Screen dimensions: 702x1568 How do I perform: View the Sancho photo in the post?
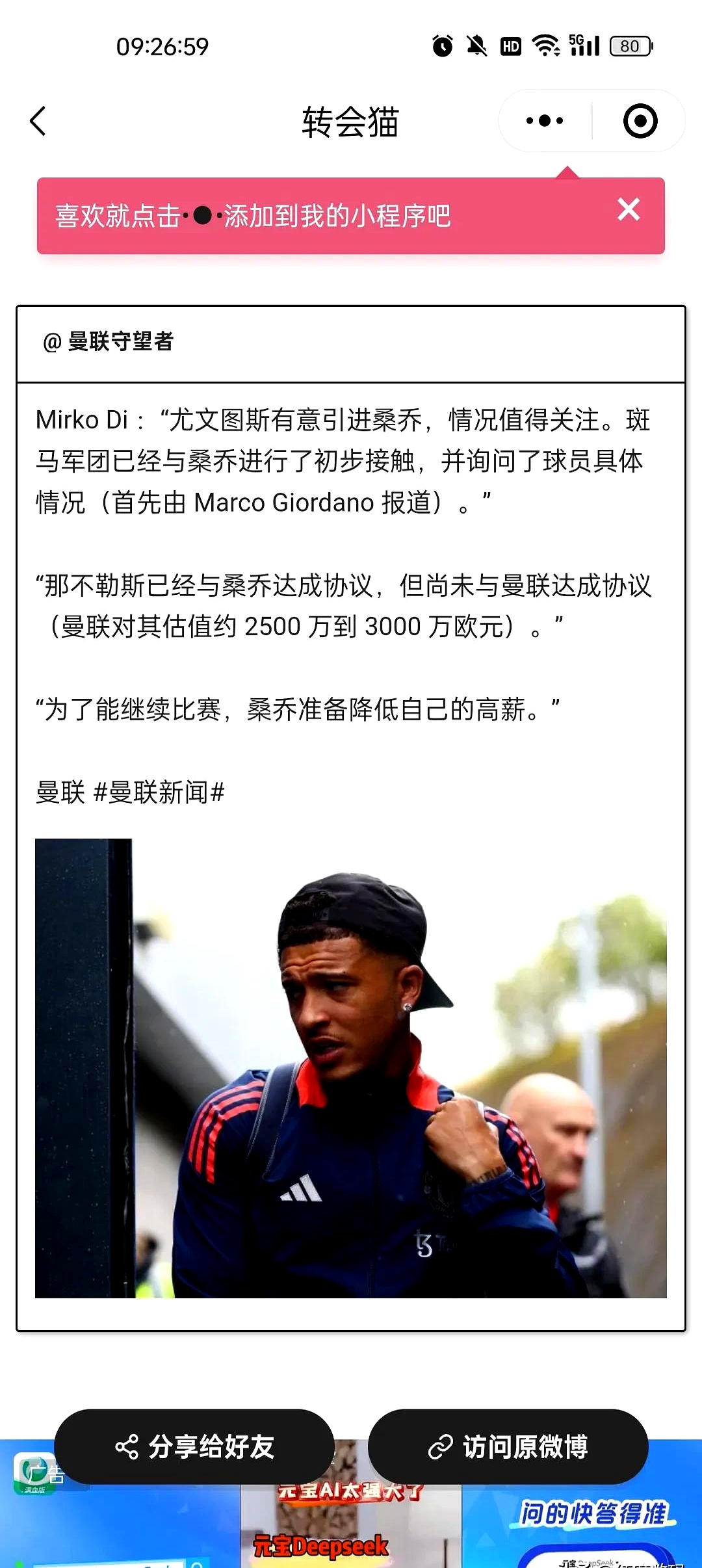[x=351, y=1068]
